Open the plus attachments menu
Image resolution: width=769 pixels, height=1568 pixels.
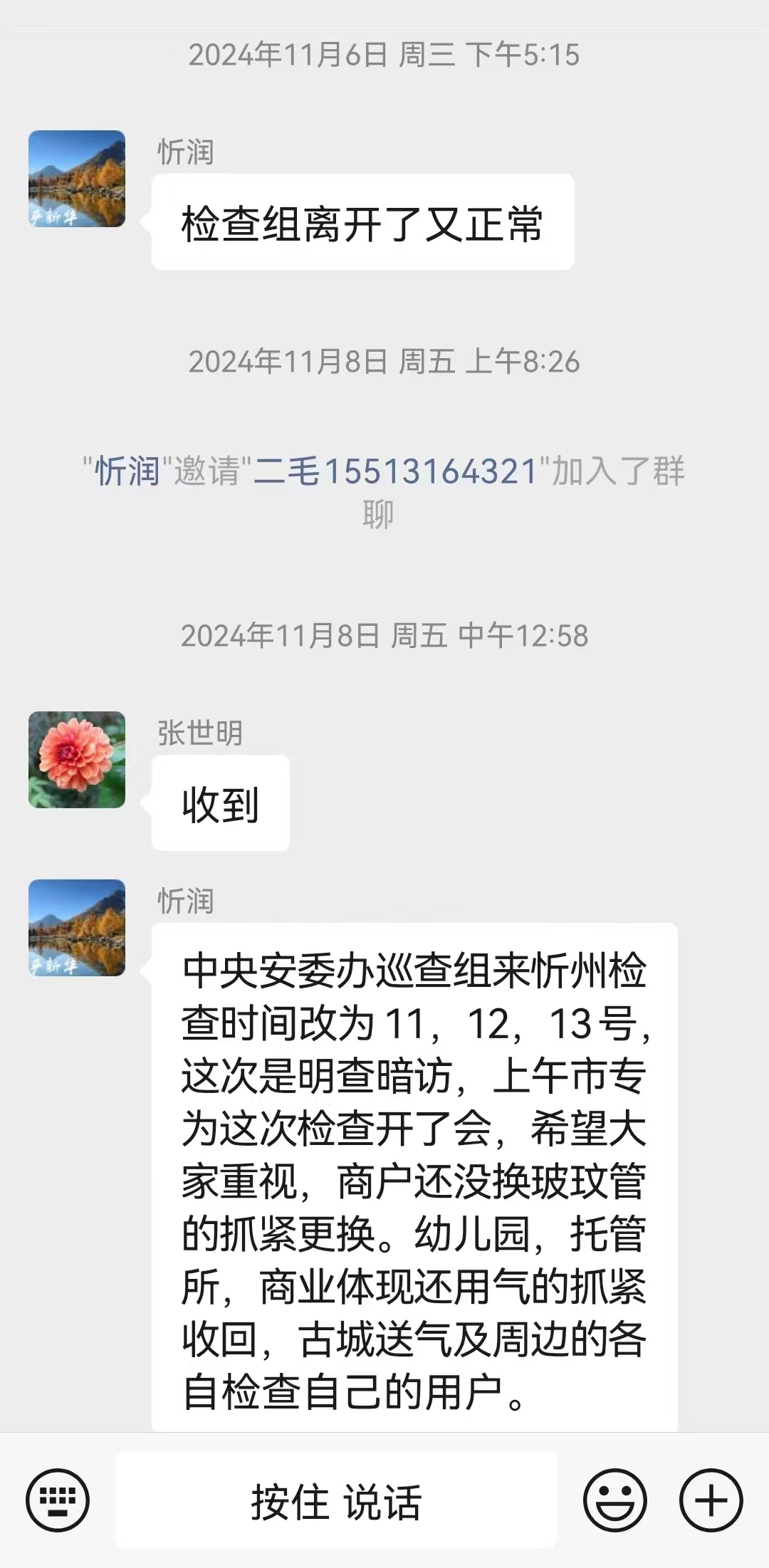tap(711, 1501)
